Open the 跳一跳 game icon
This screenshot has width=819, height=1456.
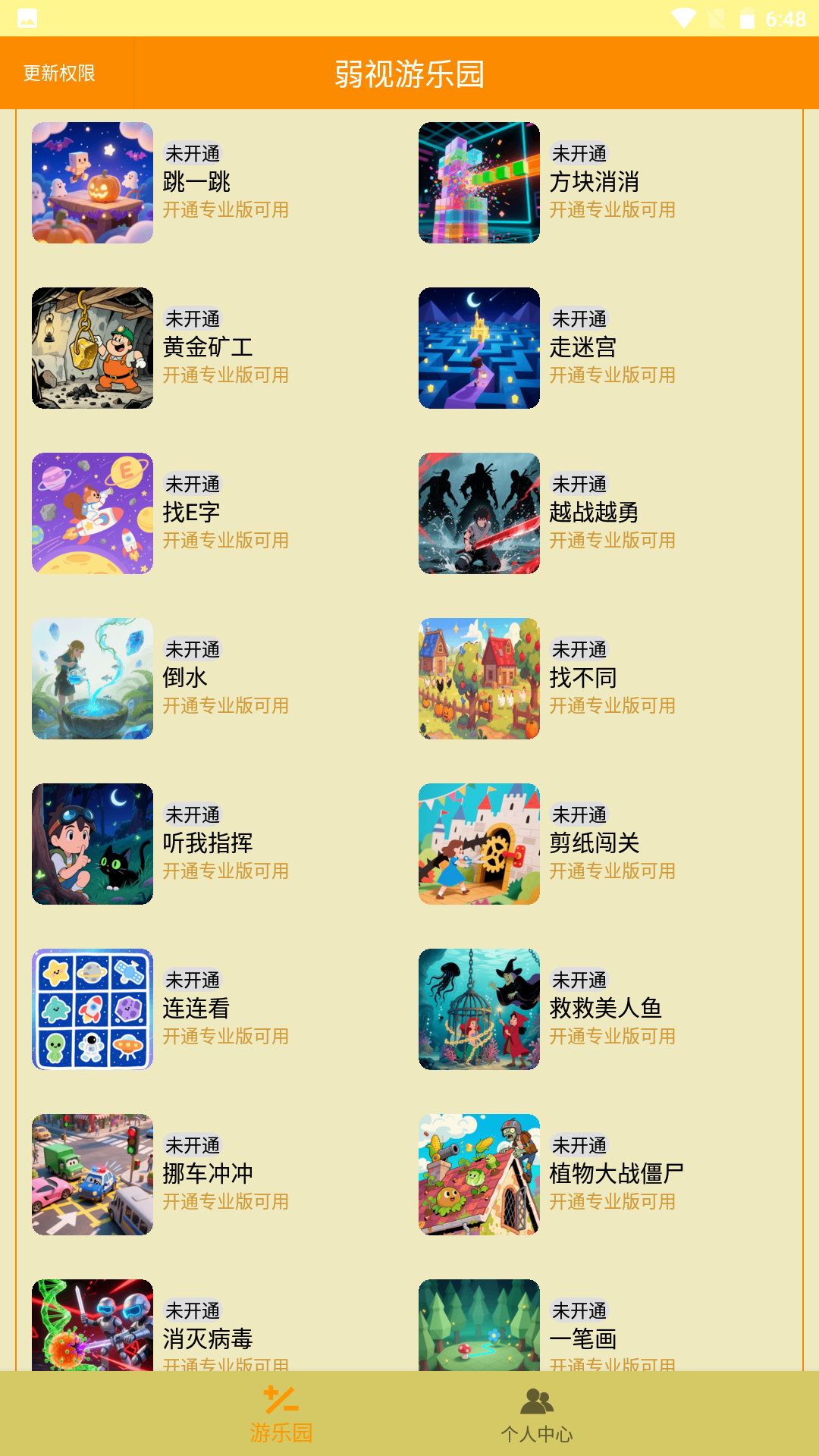(x=93, y=183)
